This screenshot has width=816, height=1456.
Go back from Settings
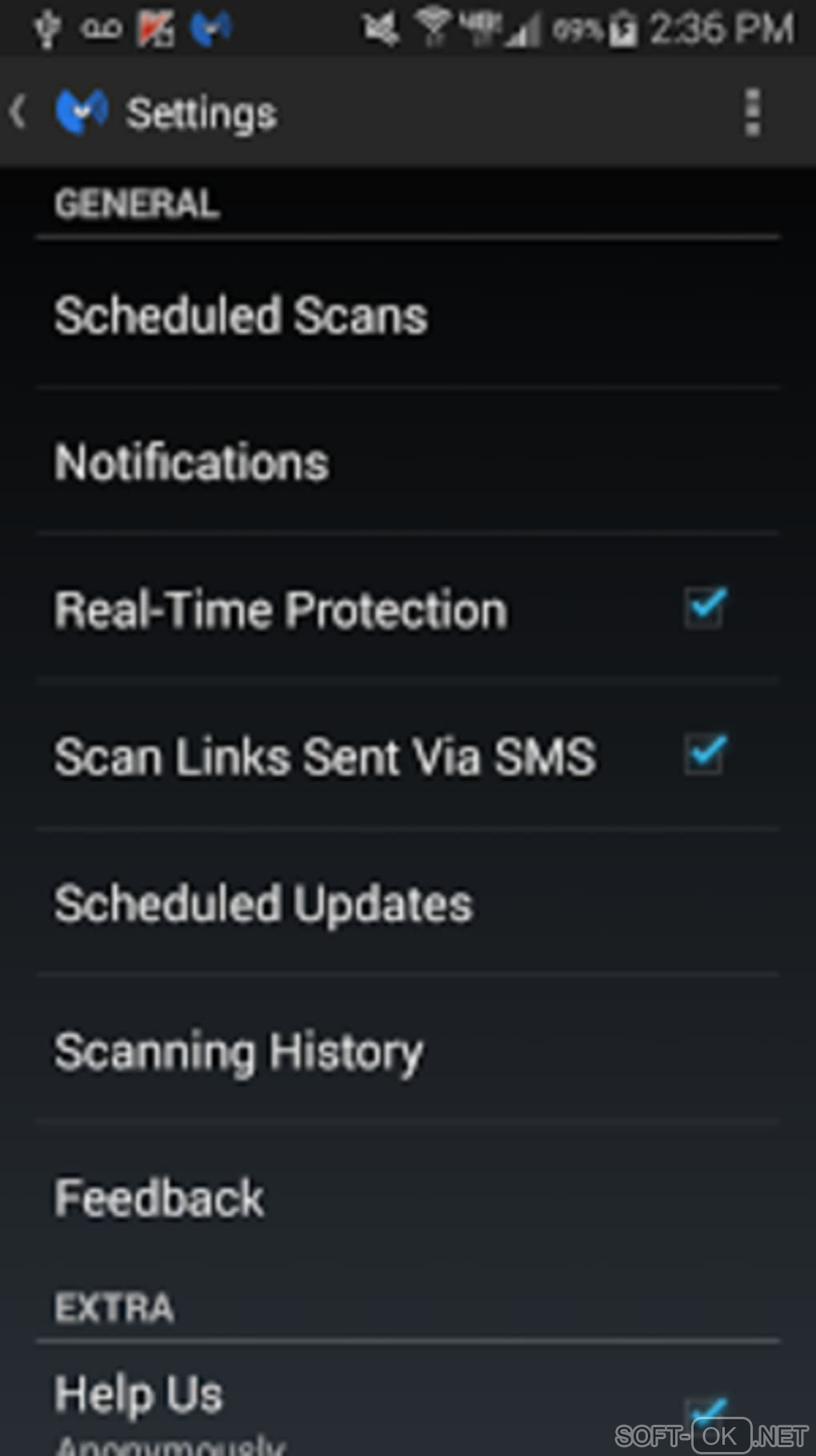click(x=19, y=112)
